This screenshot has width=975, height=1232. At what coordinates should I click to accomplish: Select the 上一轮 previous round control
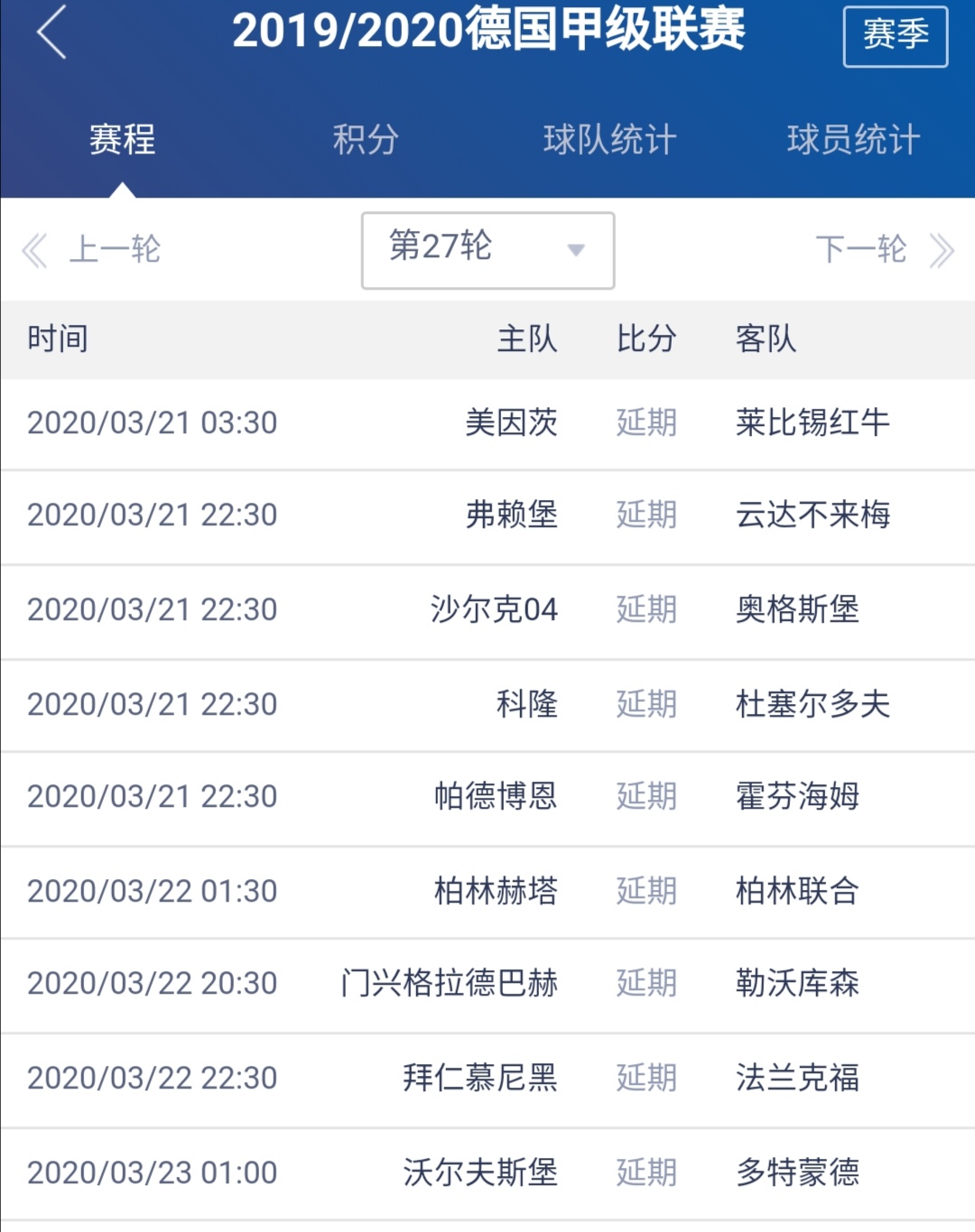(x=116, y=250)
